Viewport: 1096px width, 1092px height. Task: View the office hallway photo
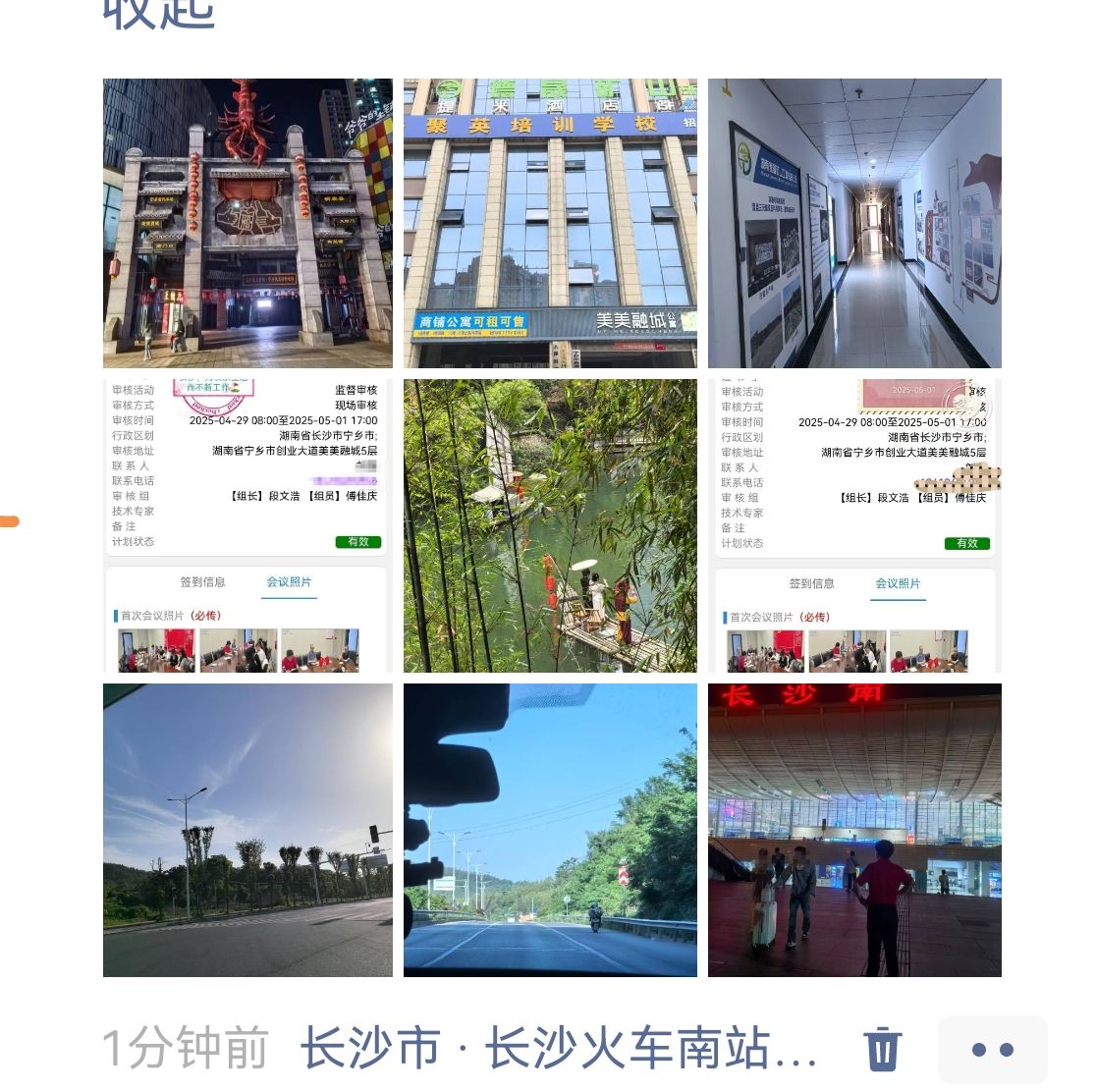pos(854,223)
